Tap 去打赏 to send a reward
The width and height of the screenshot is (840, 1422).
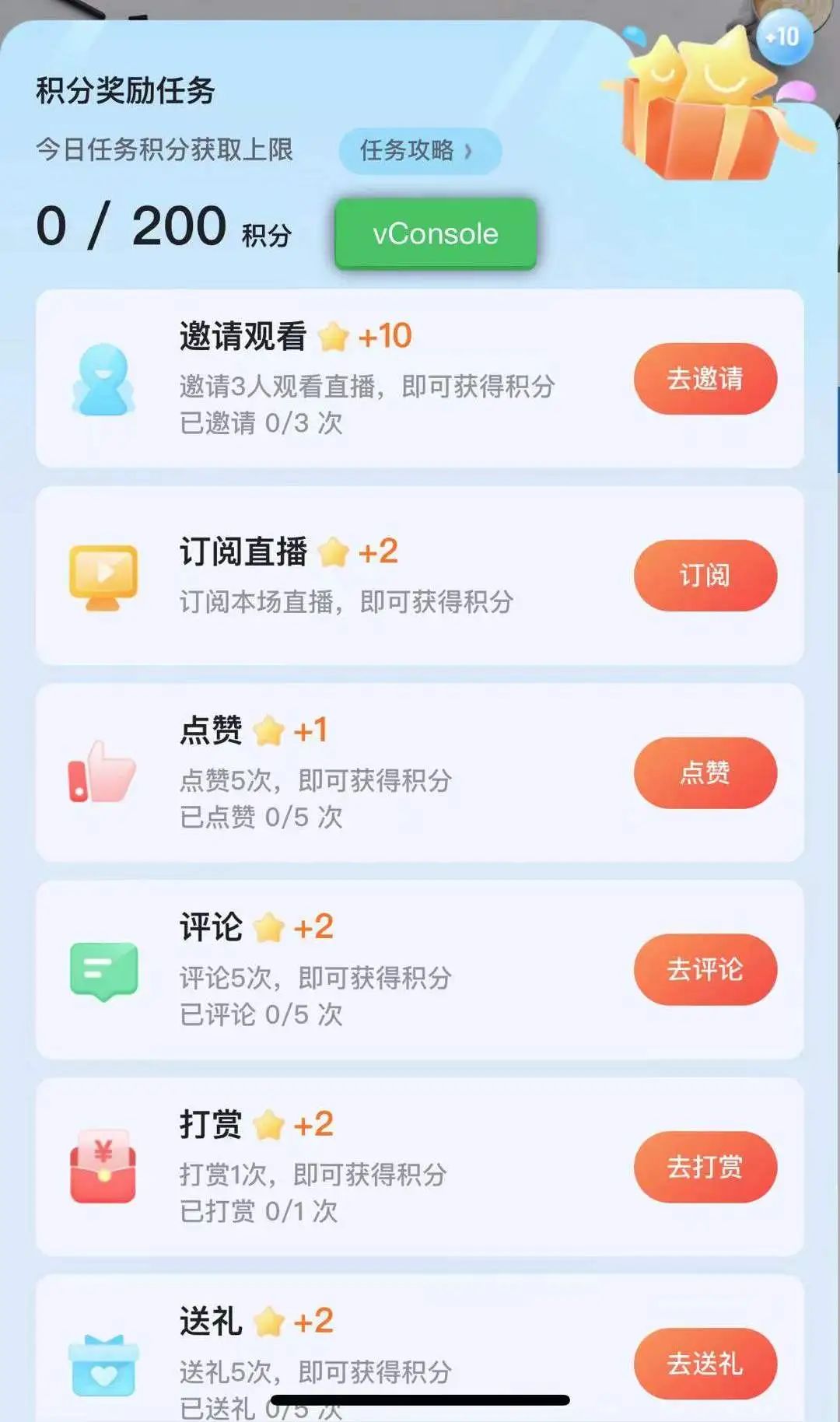click(705, 1167)
